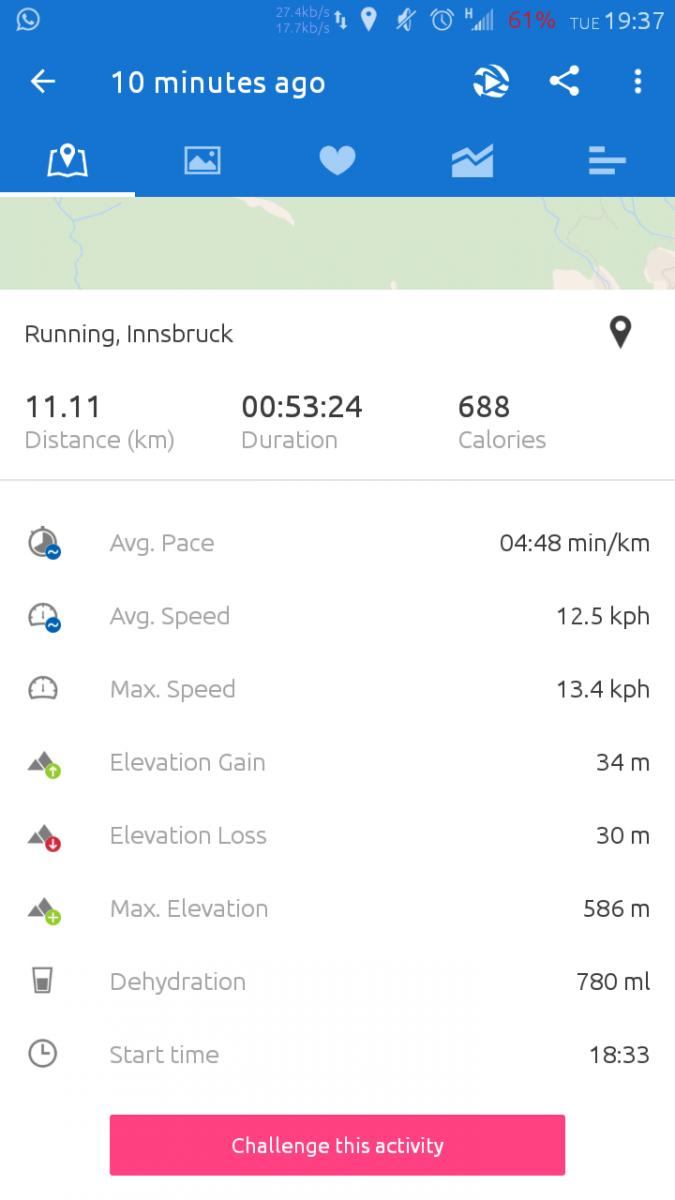Open the heart rate tab
The image size is (675, 1200).
point(337,160)
